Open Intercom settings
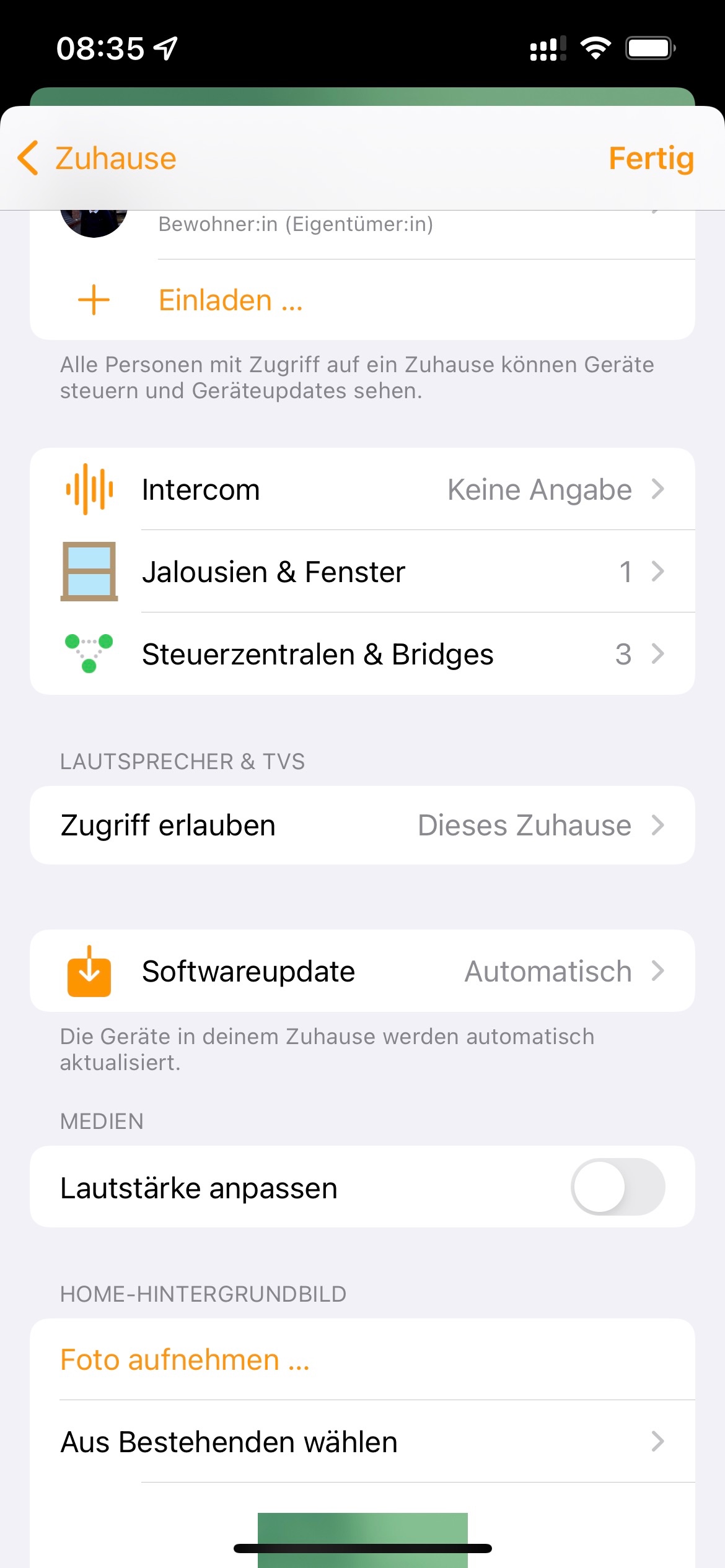Viewport: 725px width, 1568px height. coord(362,489)
